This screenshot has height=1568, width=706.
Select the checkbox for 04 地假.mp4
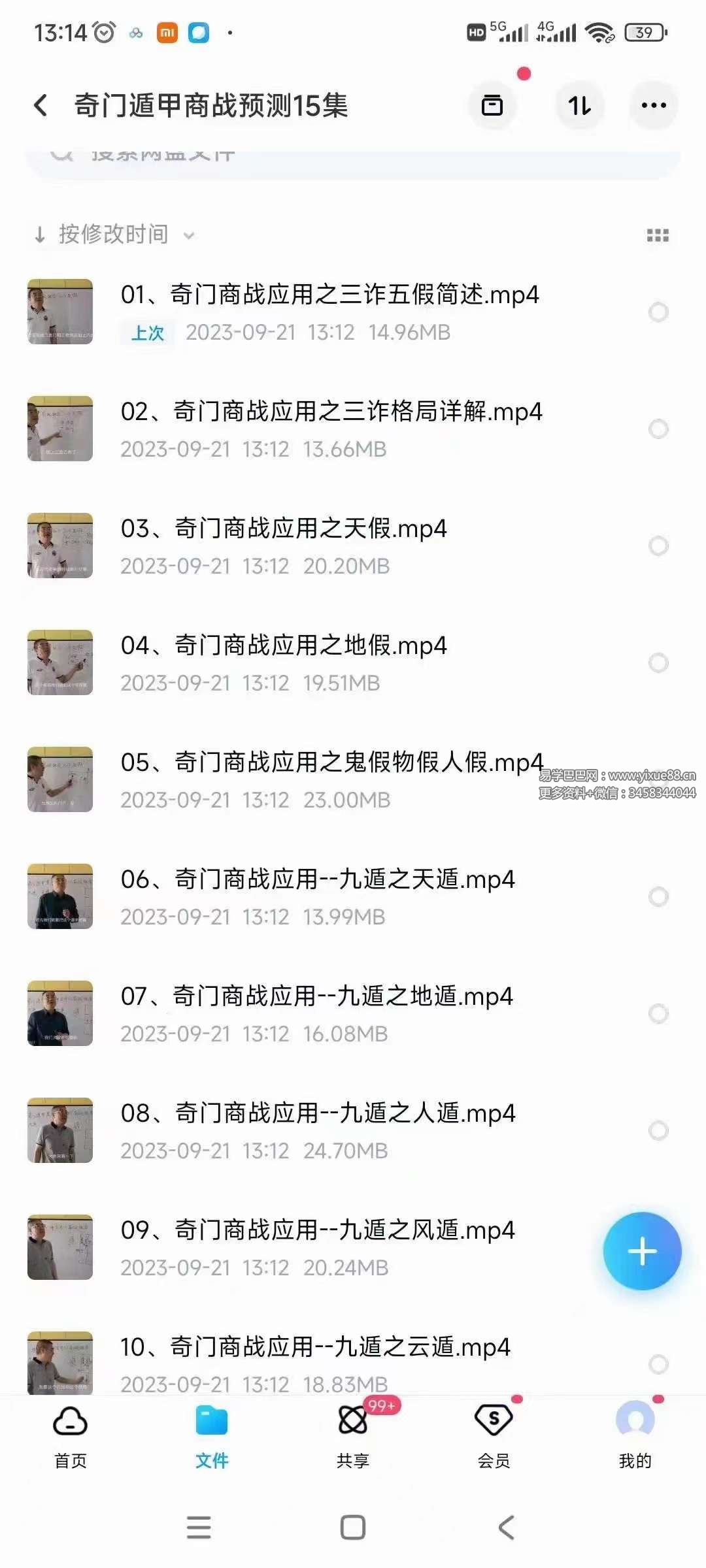(658, 663)
